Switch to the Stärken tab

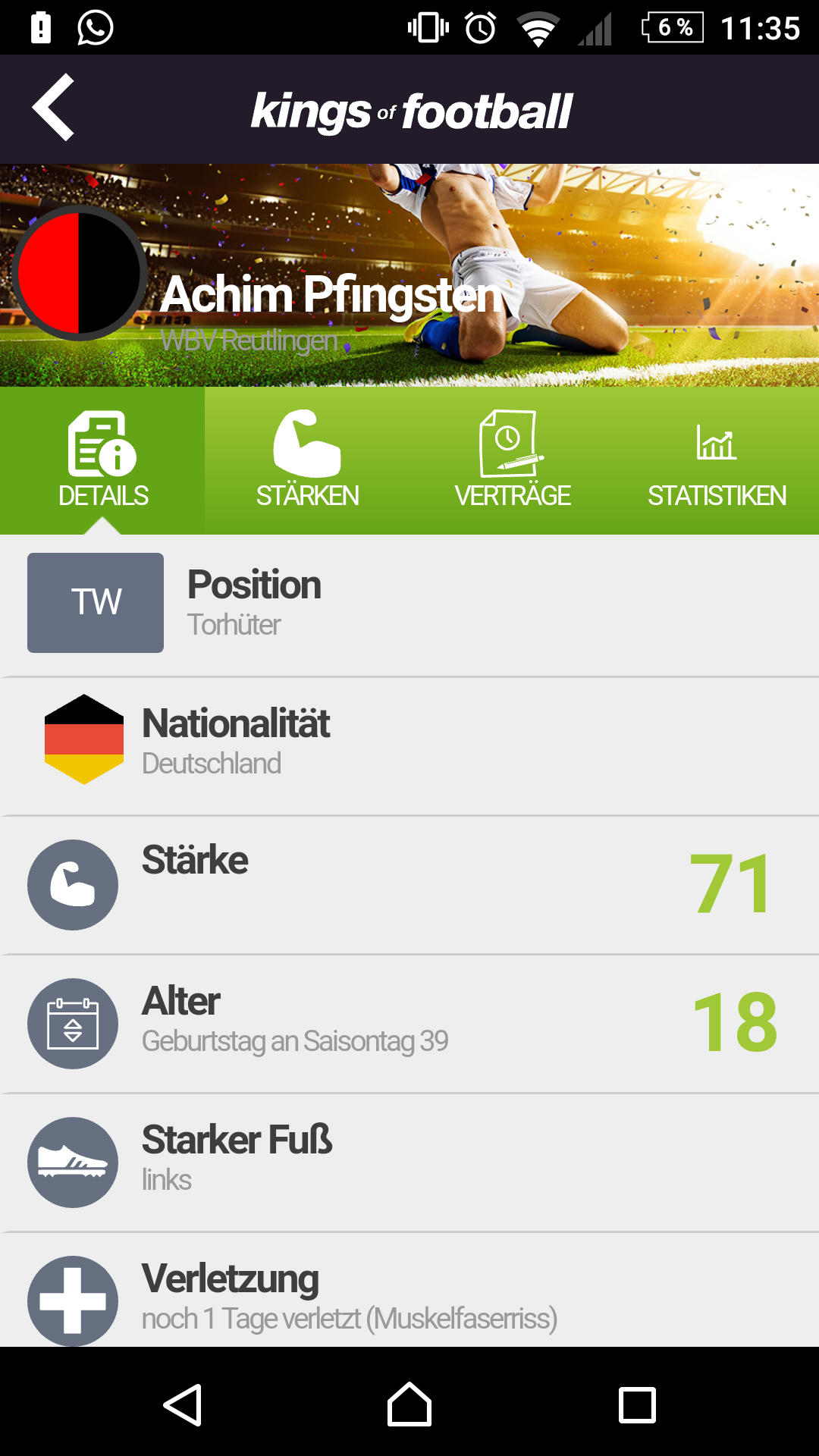click(x=307, y=460)
